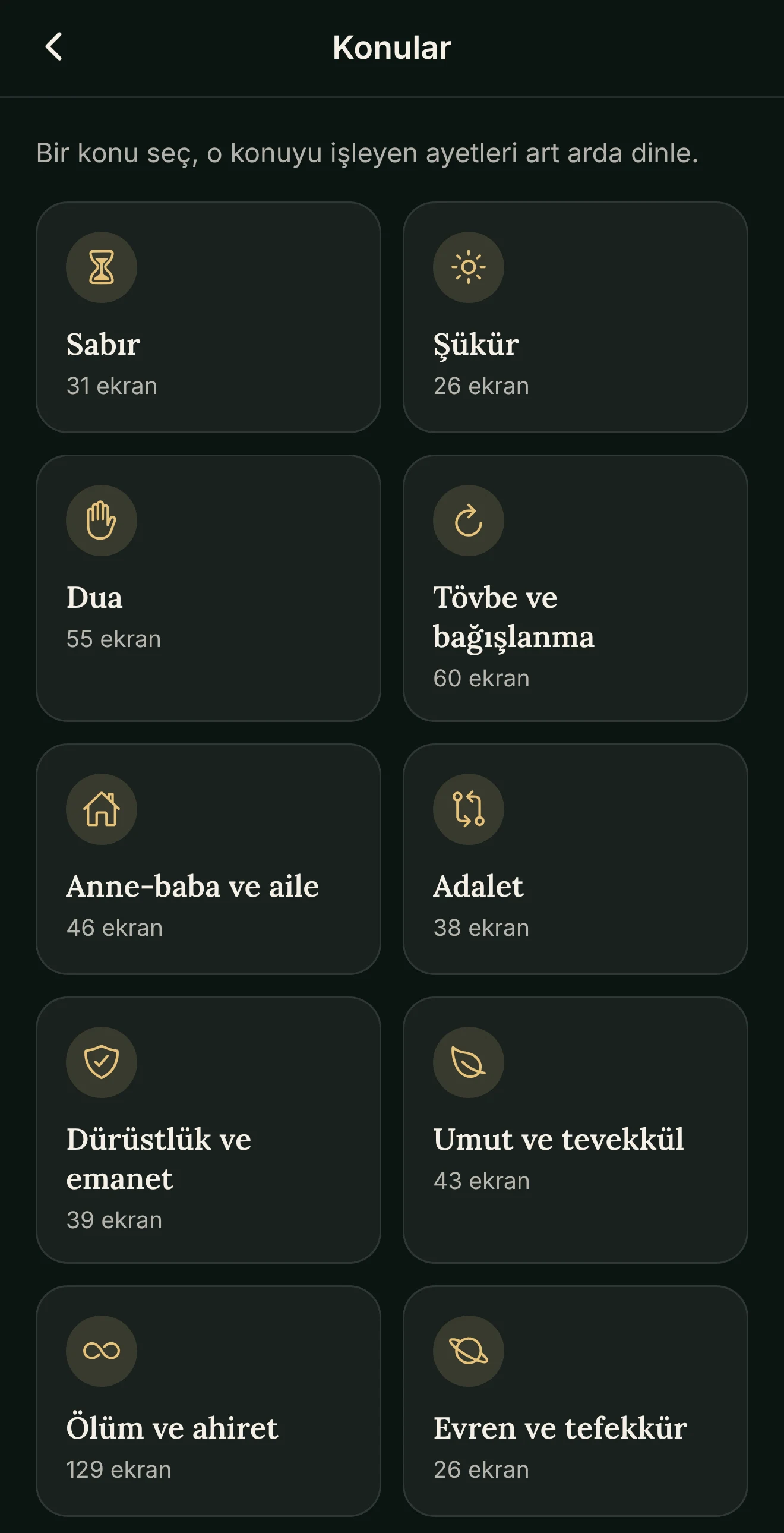Go back from the Konular screen
784x1533 pixels.
tap(53, 47)
